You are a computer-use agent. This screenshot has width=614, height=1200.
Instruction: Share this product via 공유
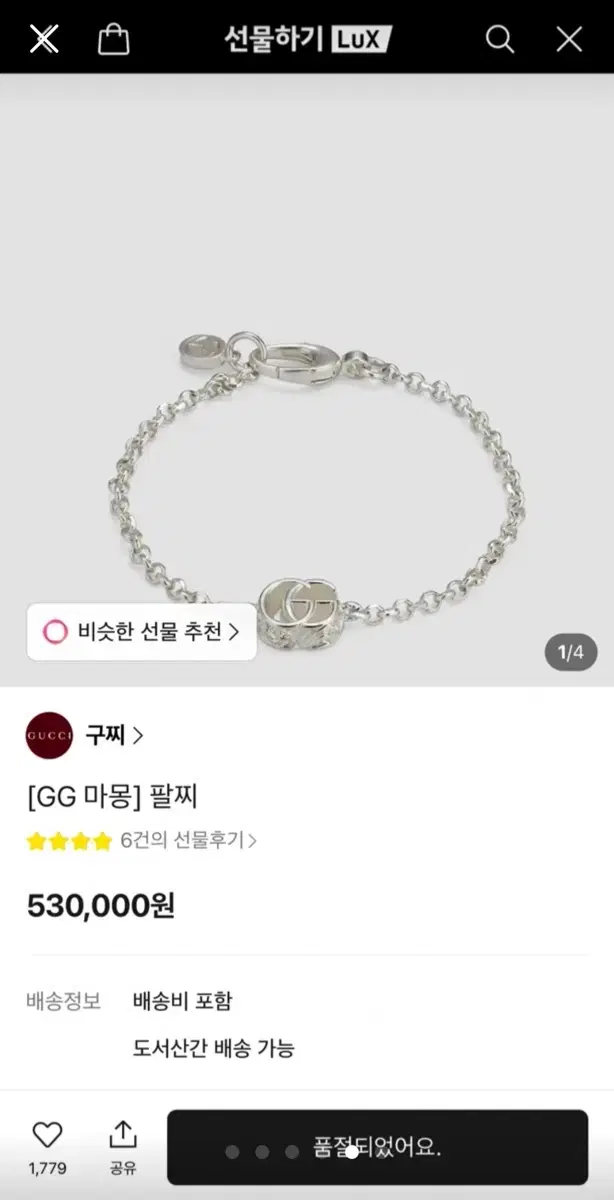[x=122, y=1146]
